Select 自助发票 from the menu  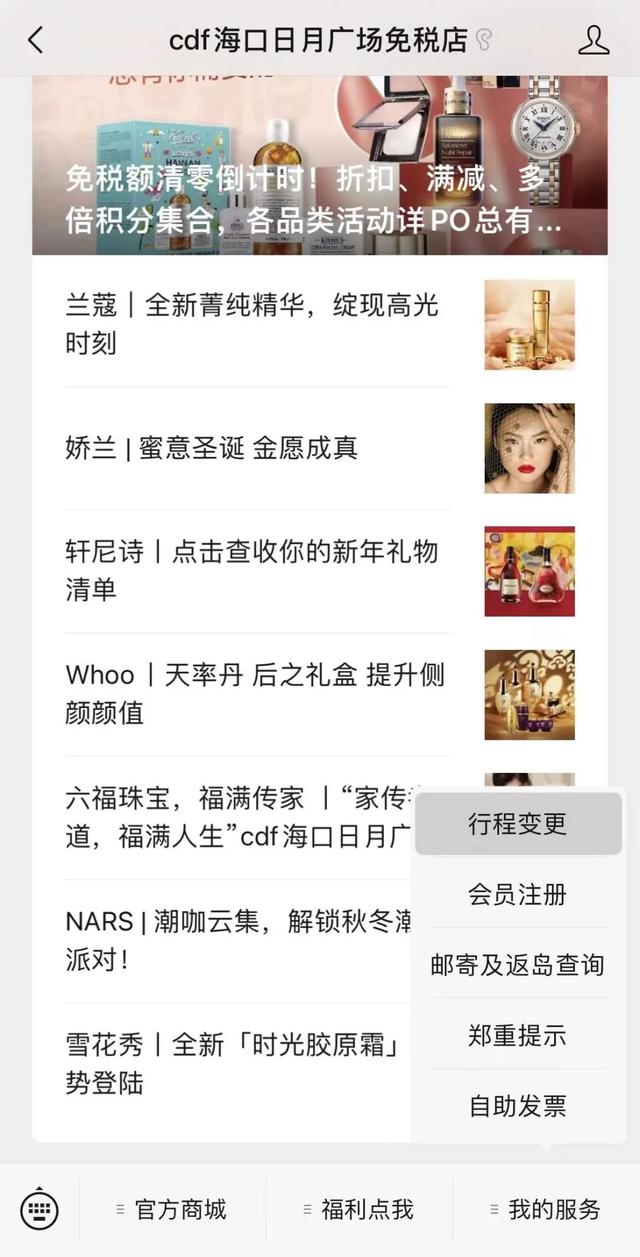pos(518,1106)
